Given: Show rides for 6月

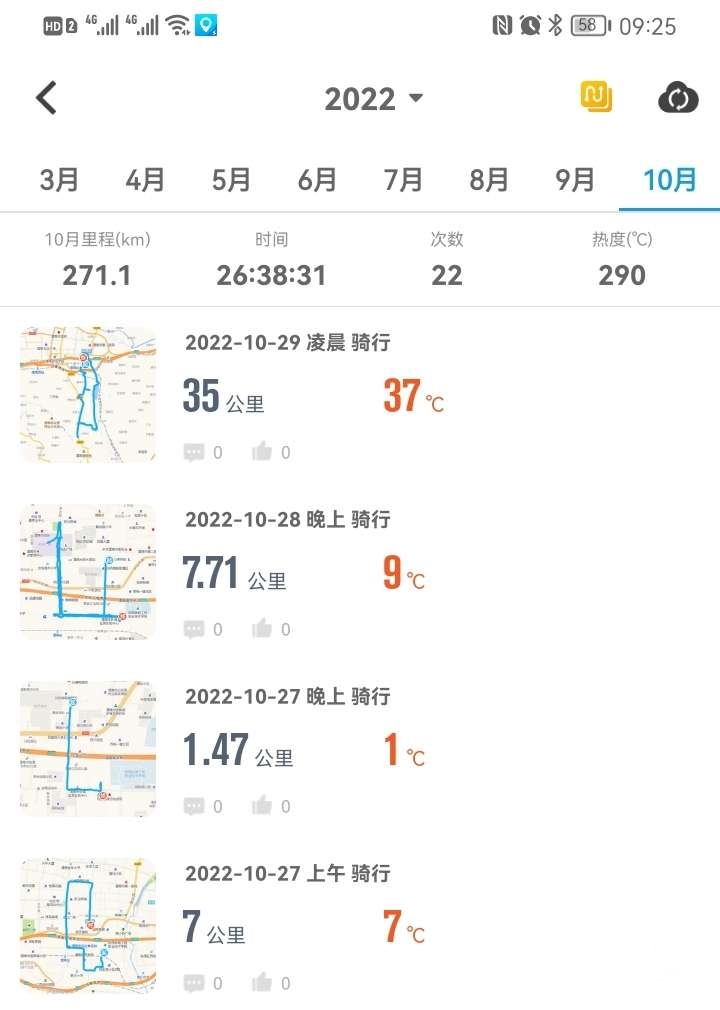Looking at the screenshot, I should 317,180.
